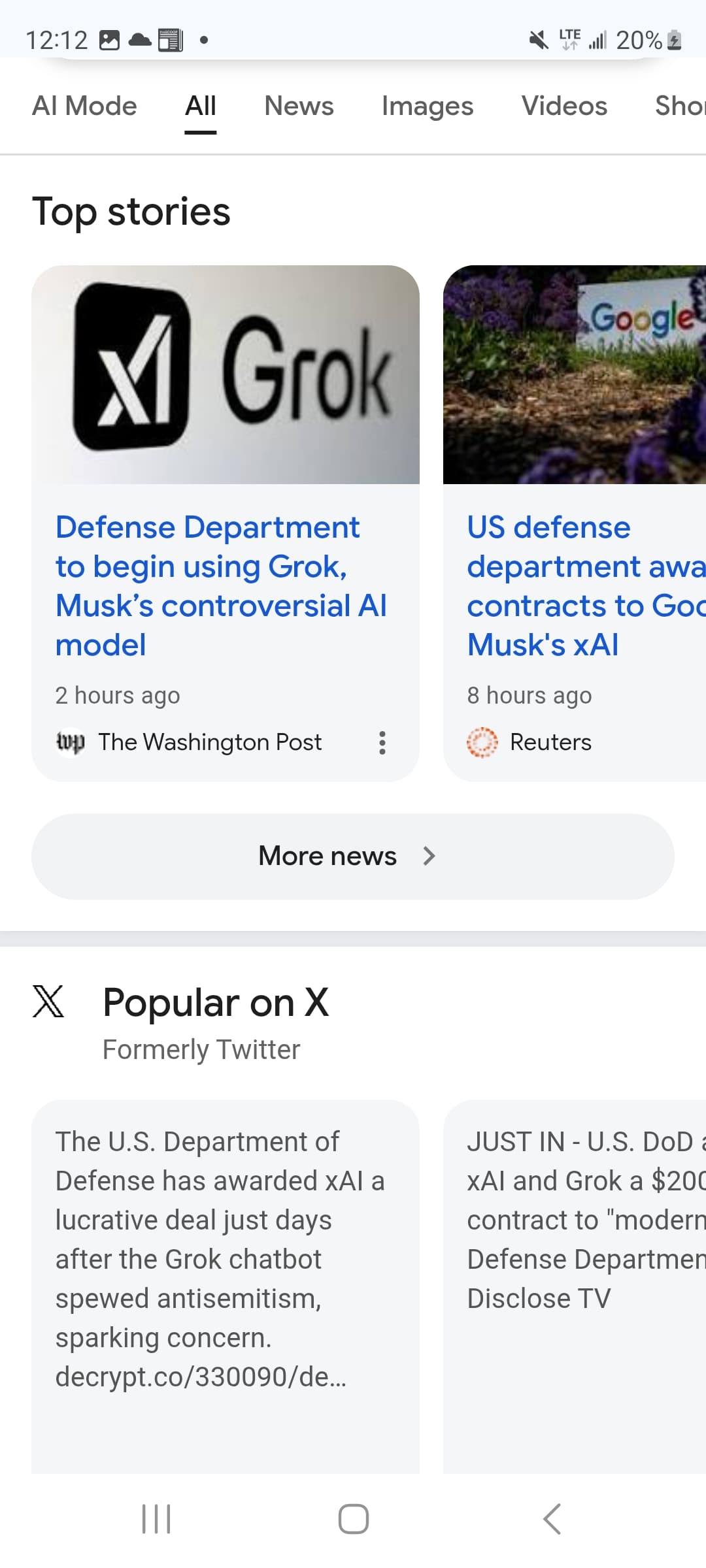The width and height of the screenshot is (706, 1568).
Task: Select the All results tab
Action: [x=200, y=106]
